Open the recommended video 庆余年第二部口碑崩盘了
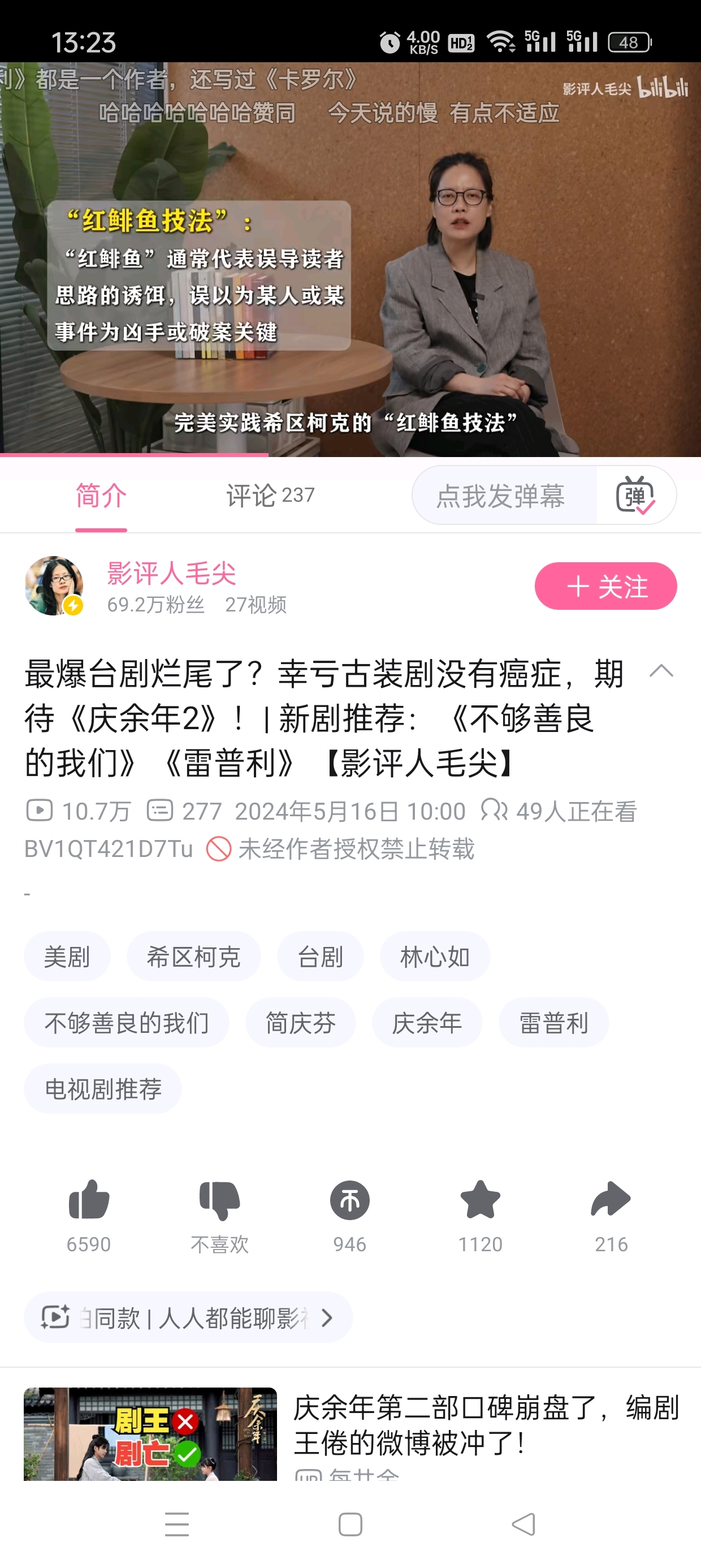Screen dimensions: 701x1568 point(485,1425)
